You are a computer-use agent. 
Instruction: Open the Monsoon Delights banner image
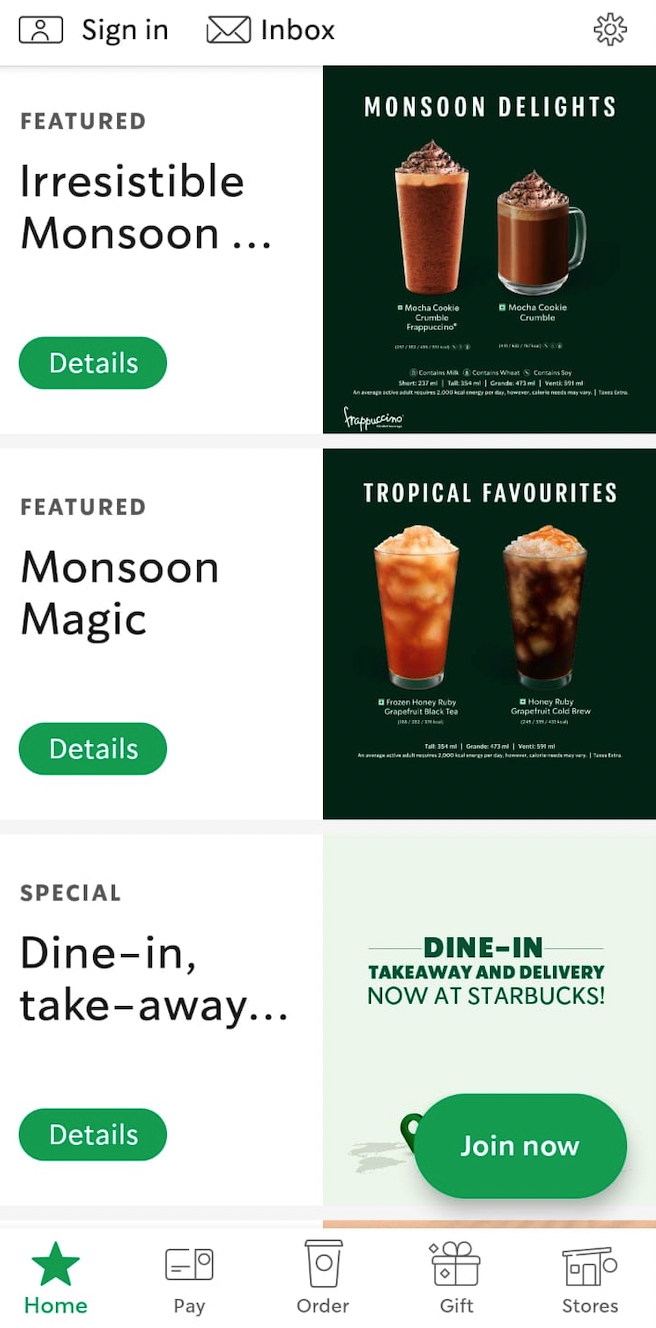pos(489,250)
